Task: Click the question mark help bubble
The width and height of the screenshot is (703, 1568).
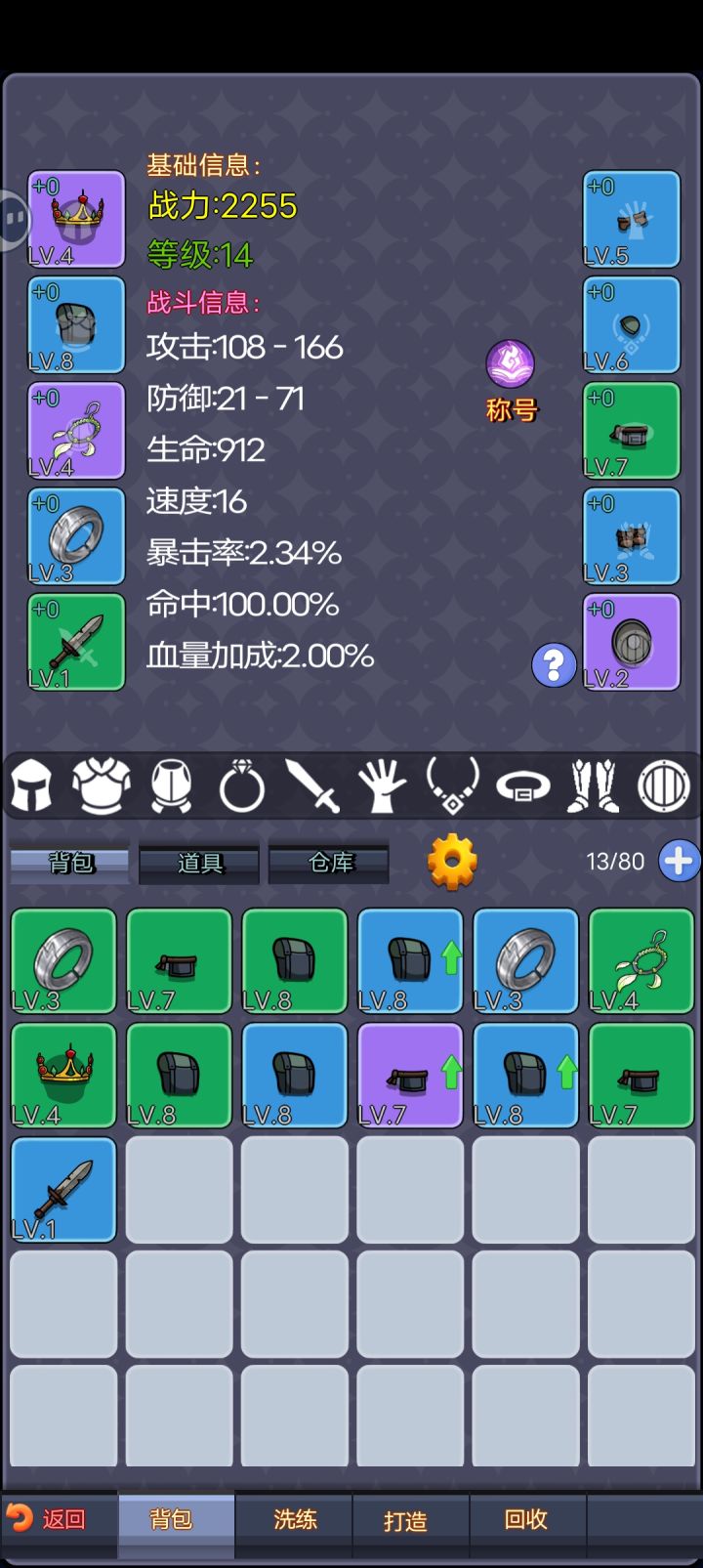Action: [554, 665]
